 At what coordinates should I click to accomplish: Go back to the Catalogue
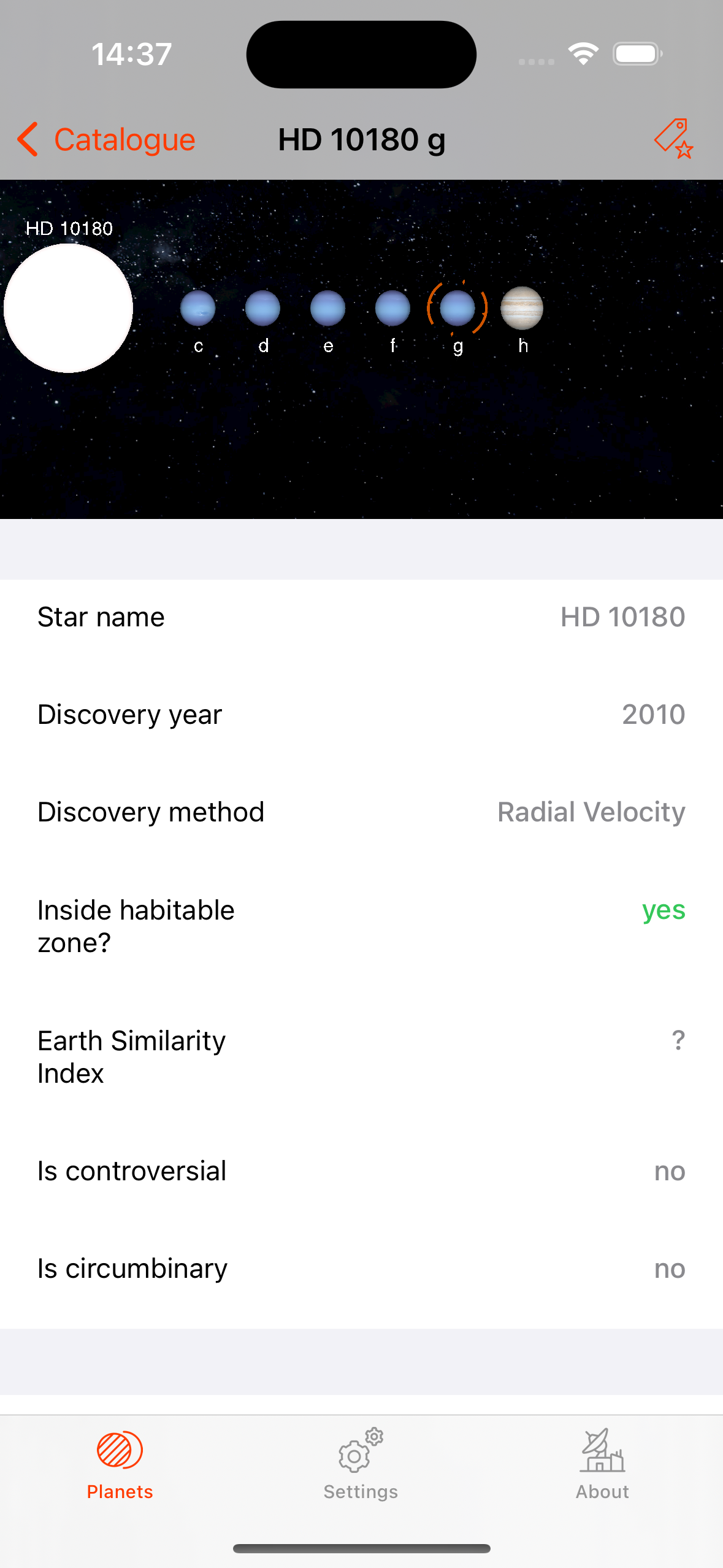[106, 139]
